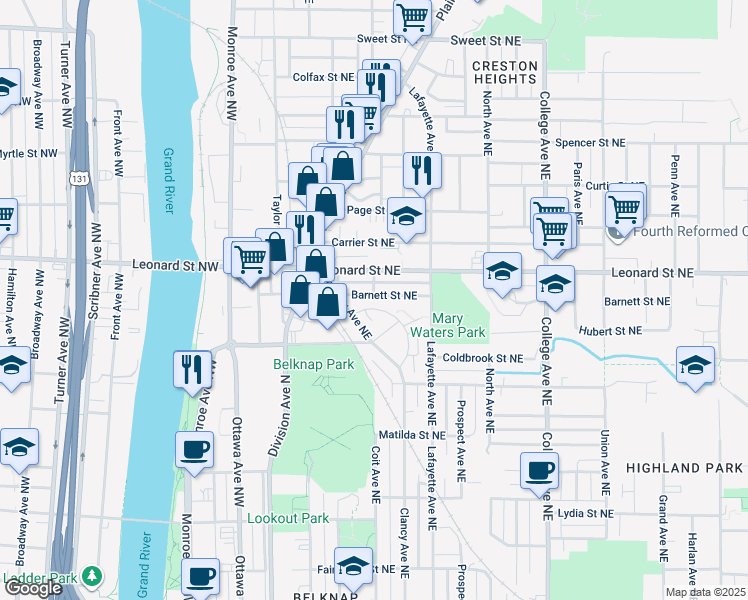Tap the cafe marker above Lookout Park
Image resolution: width=748 pixels, height=600 pixels.
[195, 449]
